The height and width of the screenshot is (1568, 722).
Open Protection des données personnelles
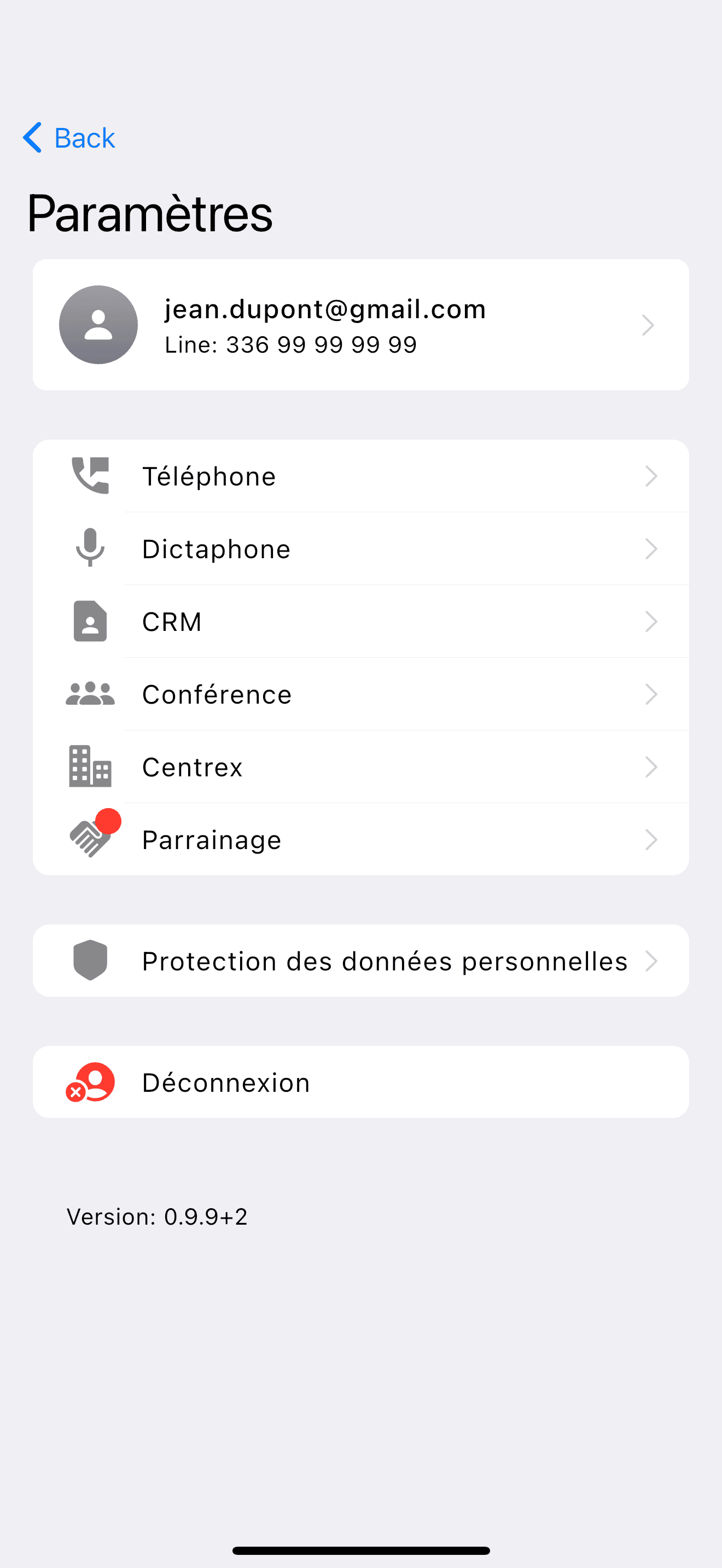361,961
